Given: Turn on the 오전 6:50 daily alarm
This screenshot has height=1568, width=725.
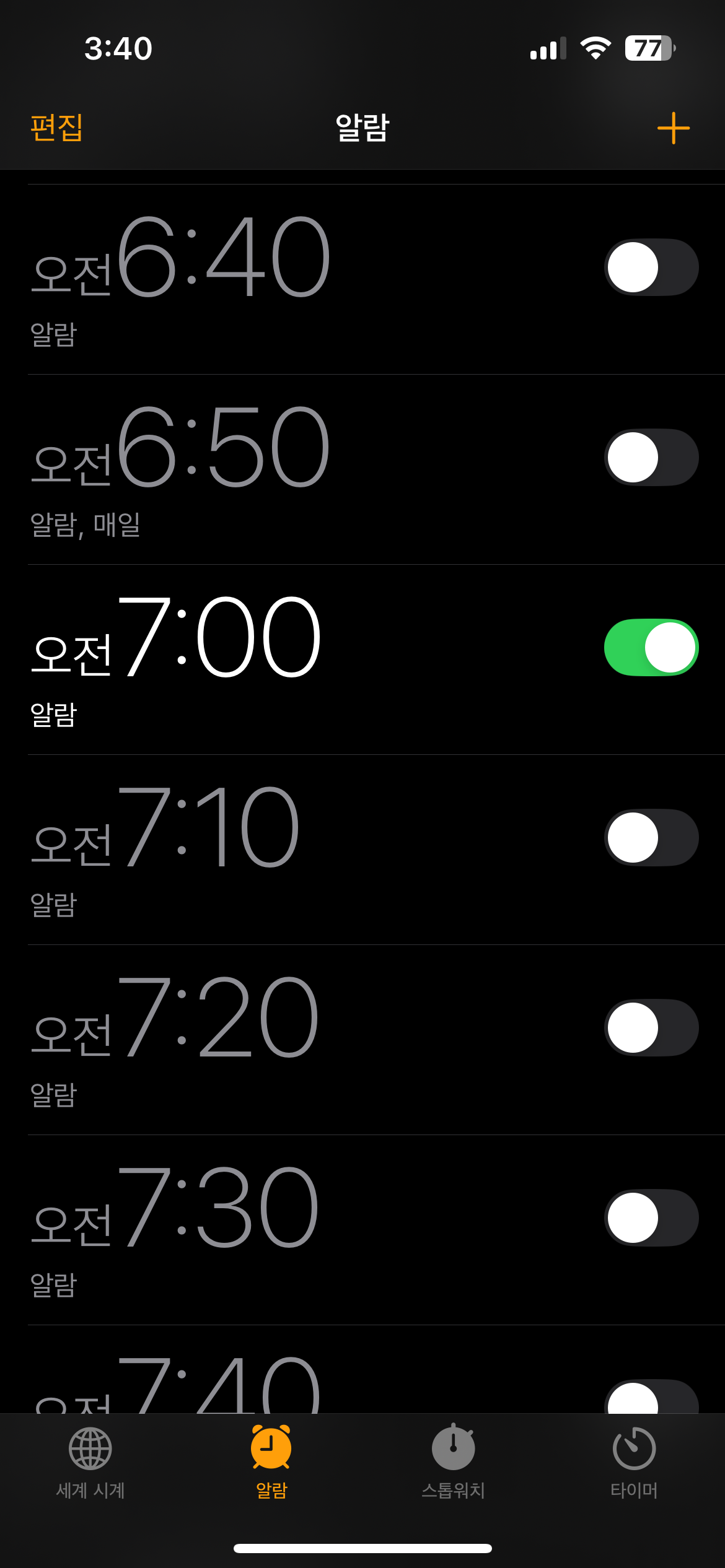Looking at the screenshot, I should click(x=651, y=457).
